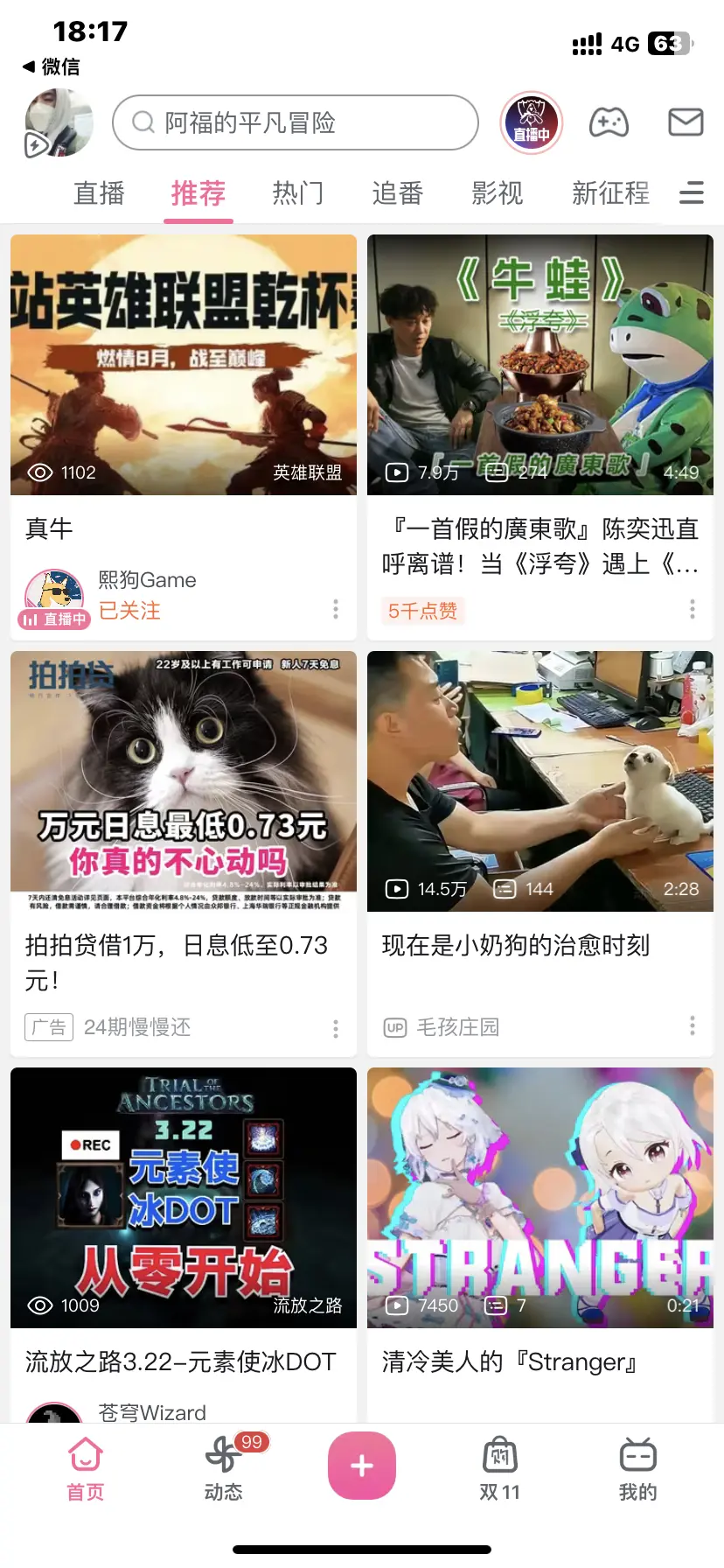Play the 现在是小奶狗的治愈时刻 video
Screen dimensions: 724x1568
click(540, 781)
